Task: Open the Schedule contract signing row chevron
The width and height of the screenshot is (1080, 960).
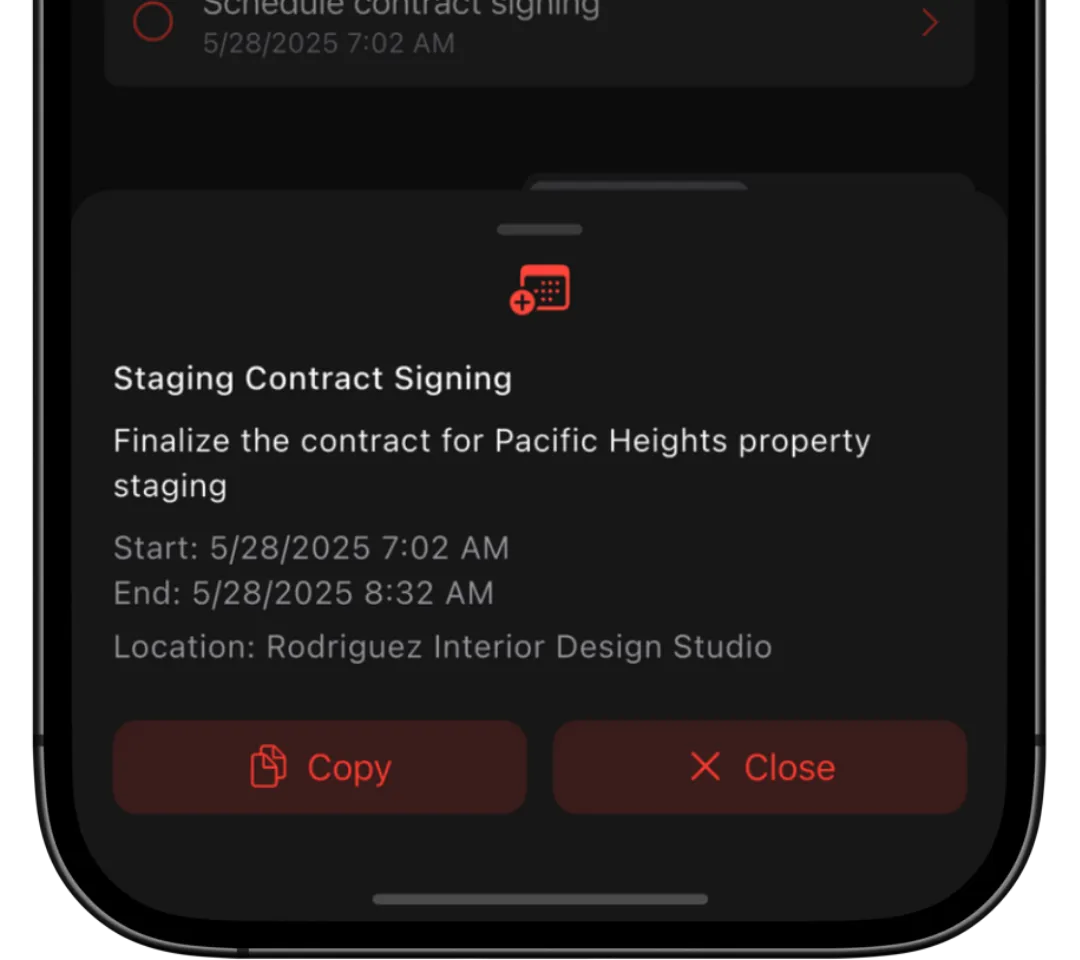Action: point(930,22)
